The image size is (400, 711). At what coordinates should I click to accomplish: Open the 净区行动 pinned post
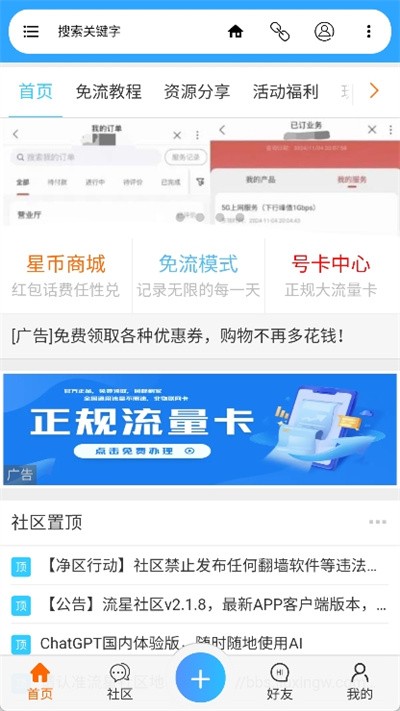pos(200,566)
